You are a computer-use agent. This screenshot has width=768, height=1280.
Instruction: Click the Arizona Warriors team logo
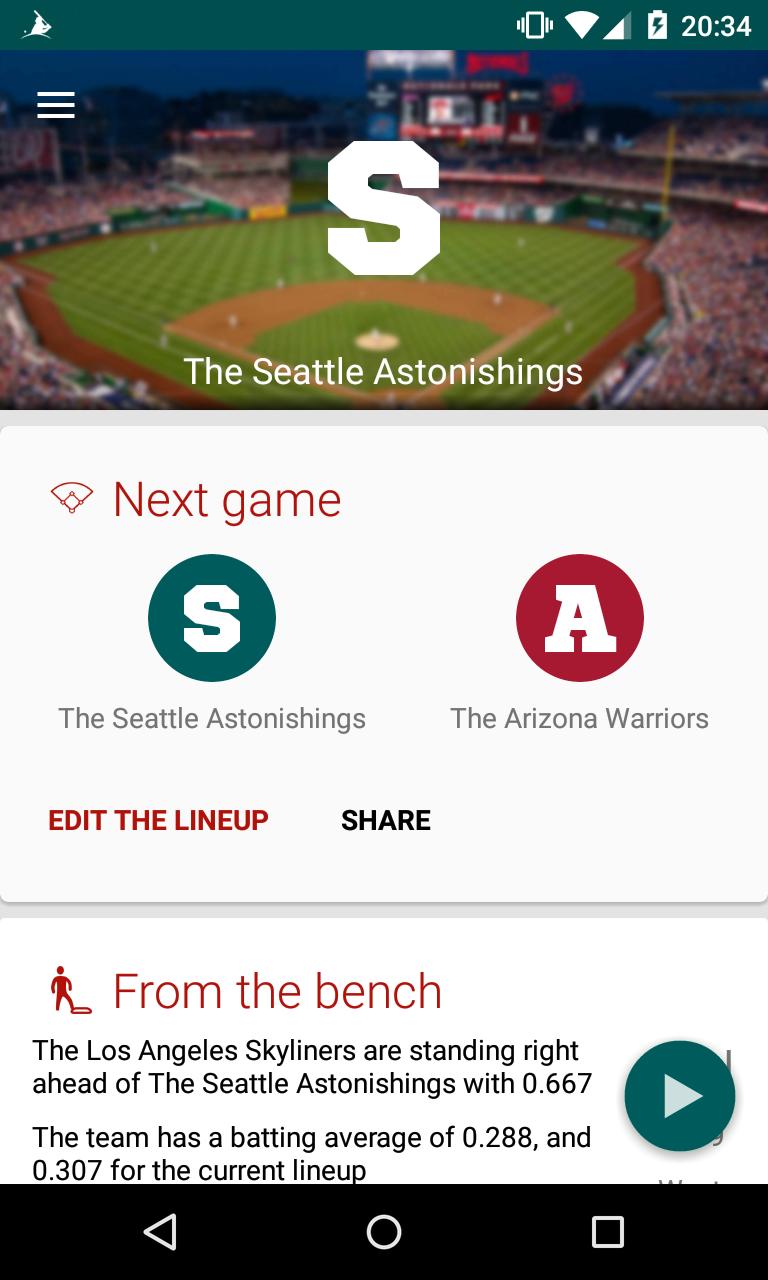[580, 617]
